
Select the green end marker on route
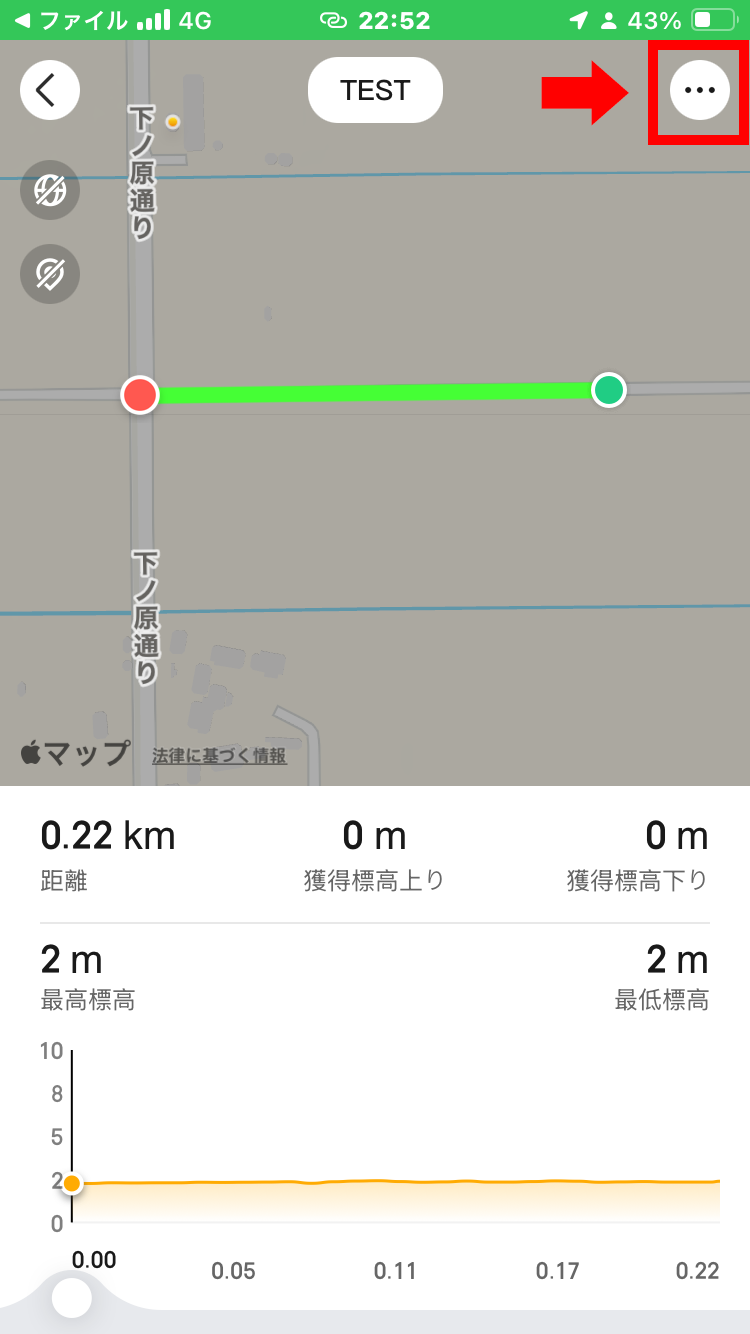[x=608, y=390]
